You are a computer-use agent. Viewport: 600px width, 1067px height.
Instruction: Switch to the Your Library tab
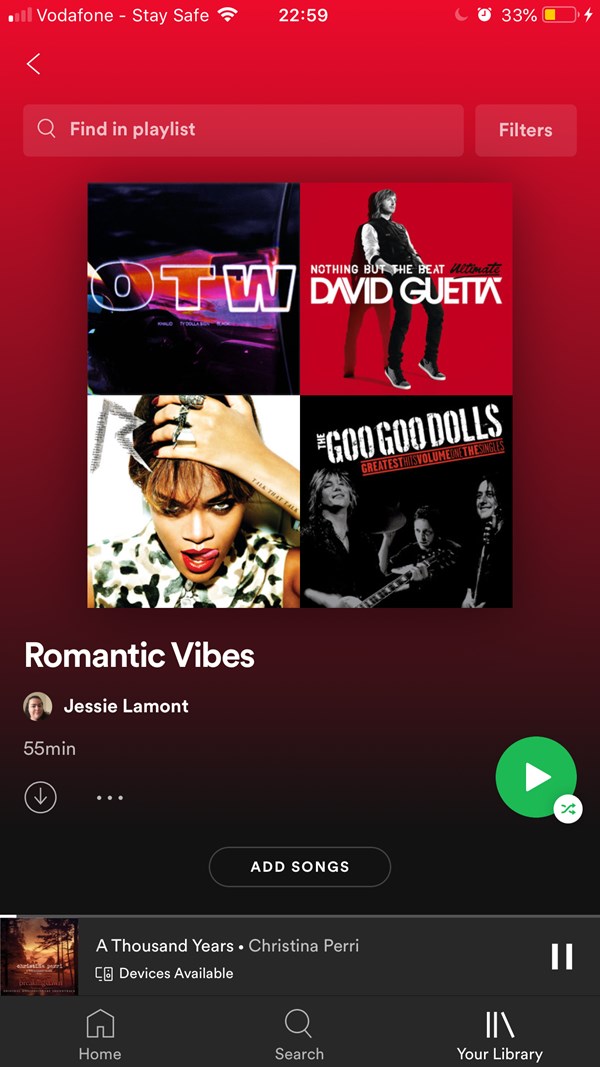pos(499,1034)
